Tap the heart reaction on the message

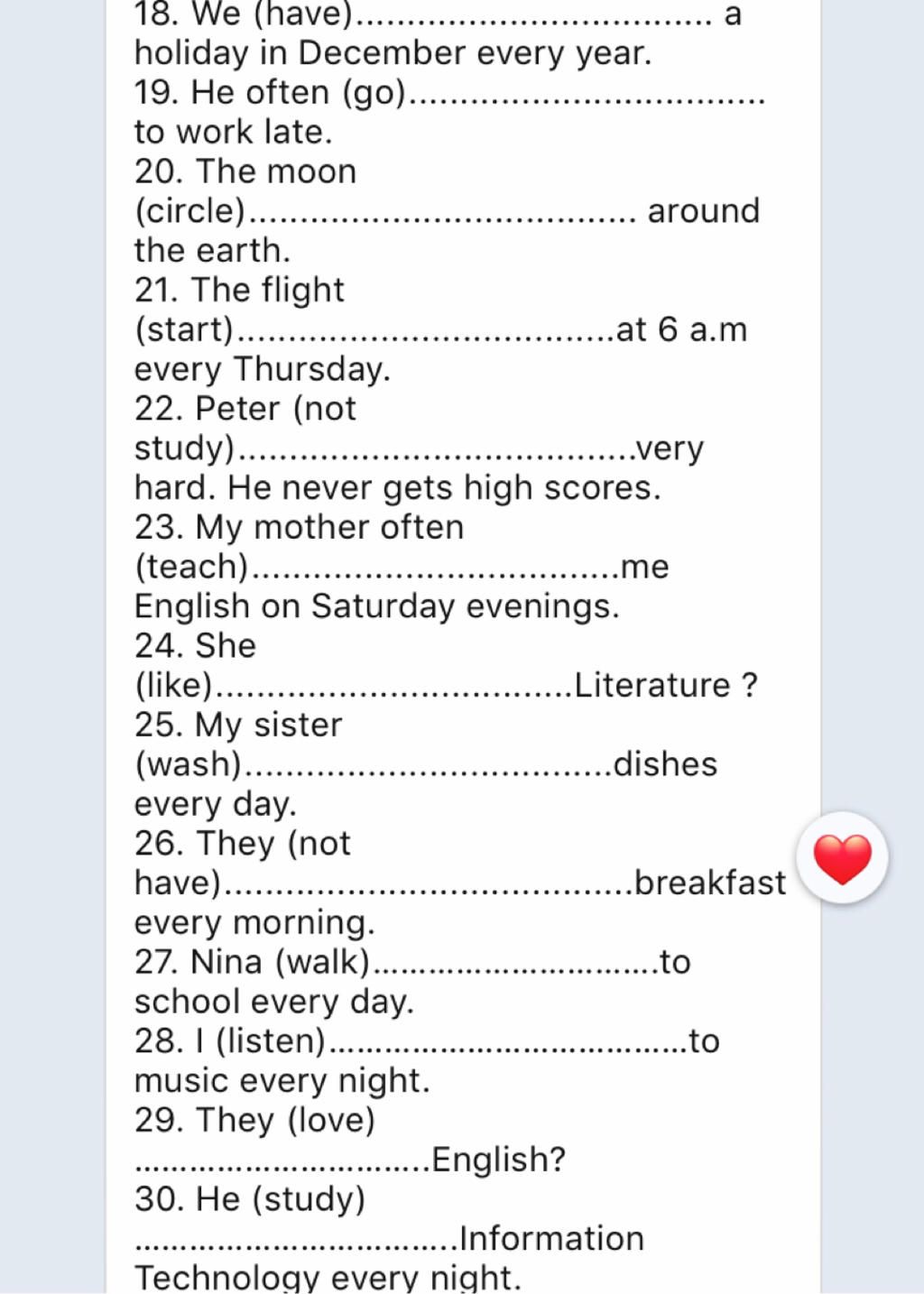pyautogui.click(x=842, y=858)
